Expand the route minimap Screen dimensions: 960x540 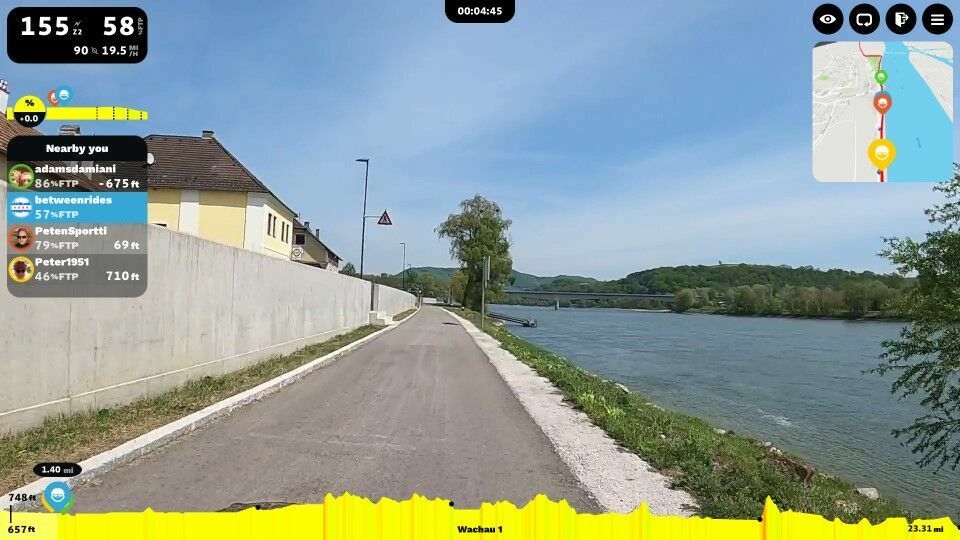pos(882,111)
